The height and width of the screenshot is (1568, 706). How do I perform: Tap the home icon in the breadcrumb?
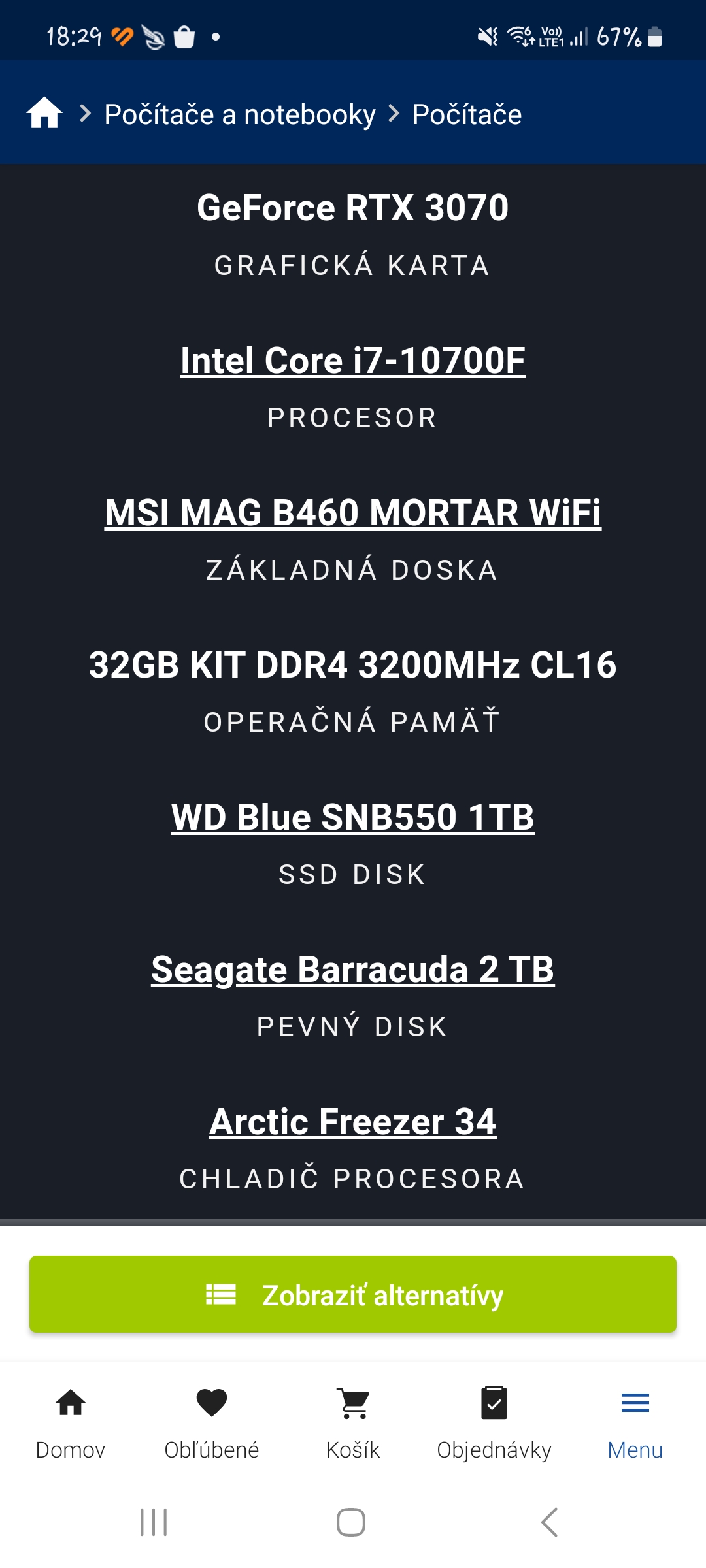(44, 114)
